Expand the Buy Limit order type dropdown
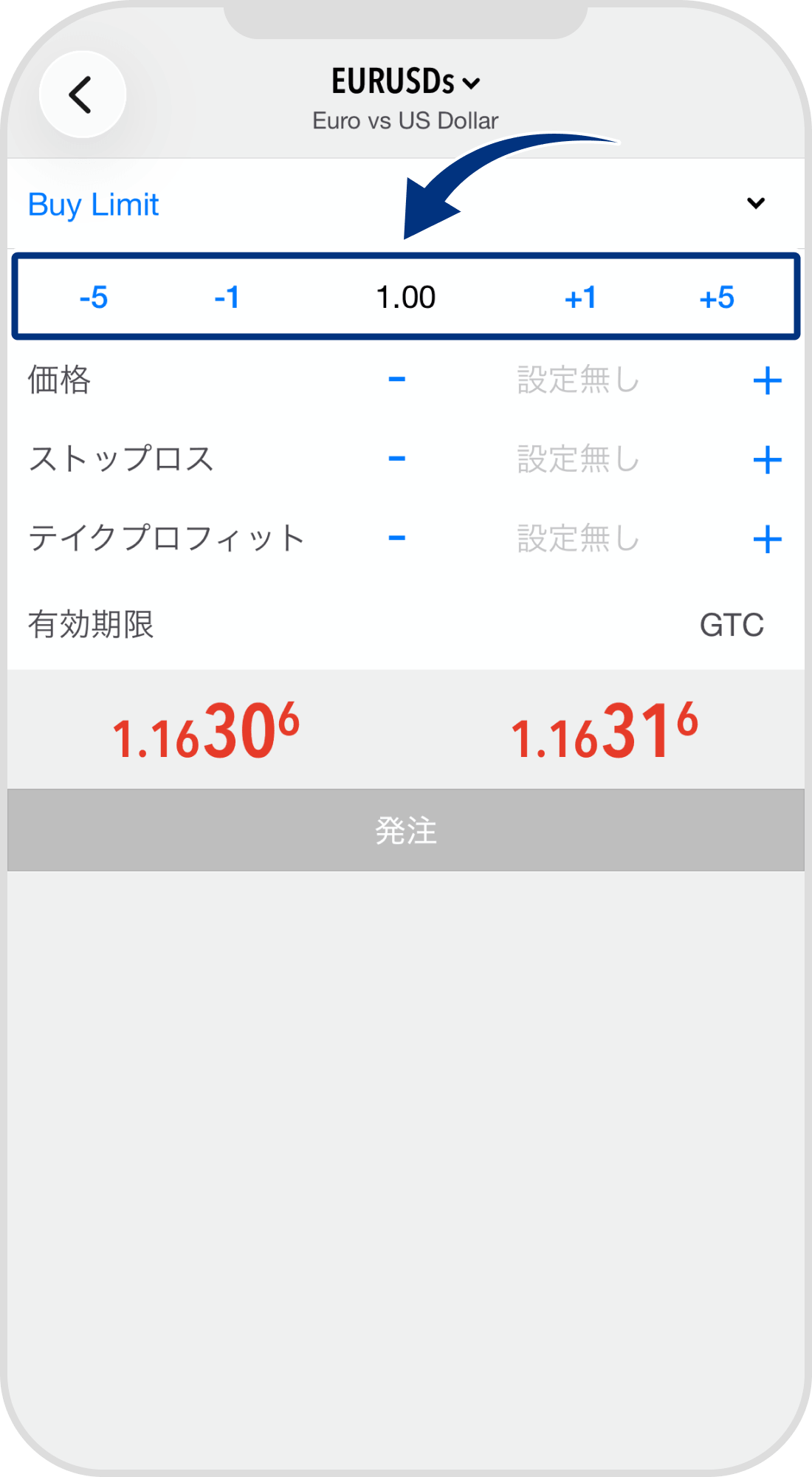812x1477 pixels. tap(754, 203)
